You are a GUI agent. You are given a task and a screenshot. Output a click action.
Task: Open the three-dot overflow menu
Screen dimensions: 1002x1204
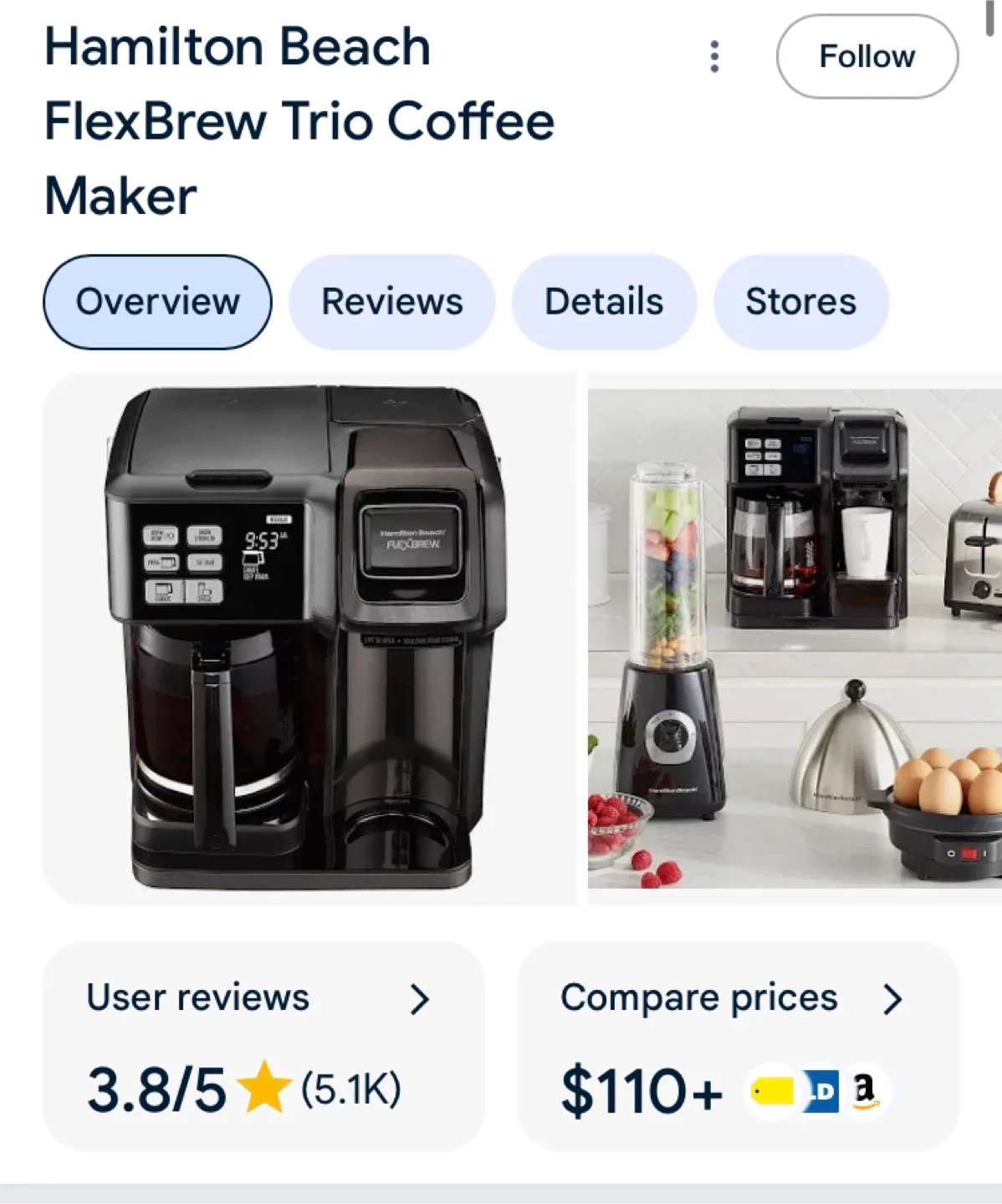tap(713, 57)
